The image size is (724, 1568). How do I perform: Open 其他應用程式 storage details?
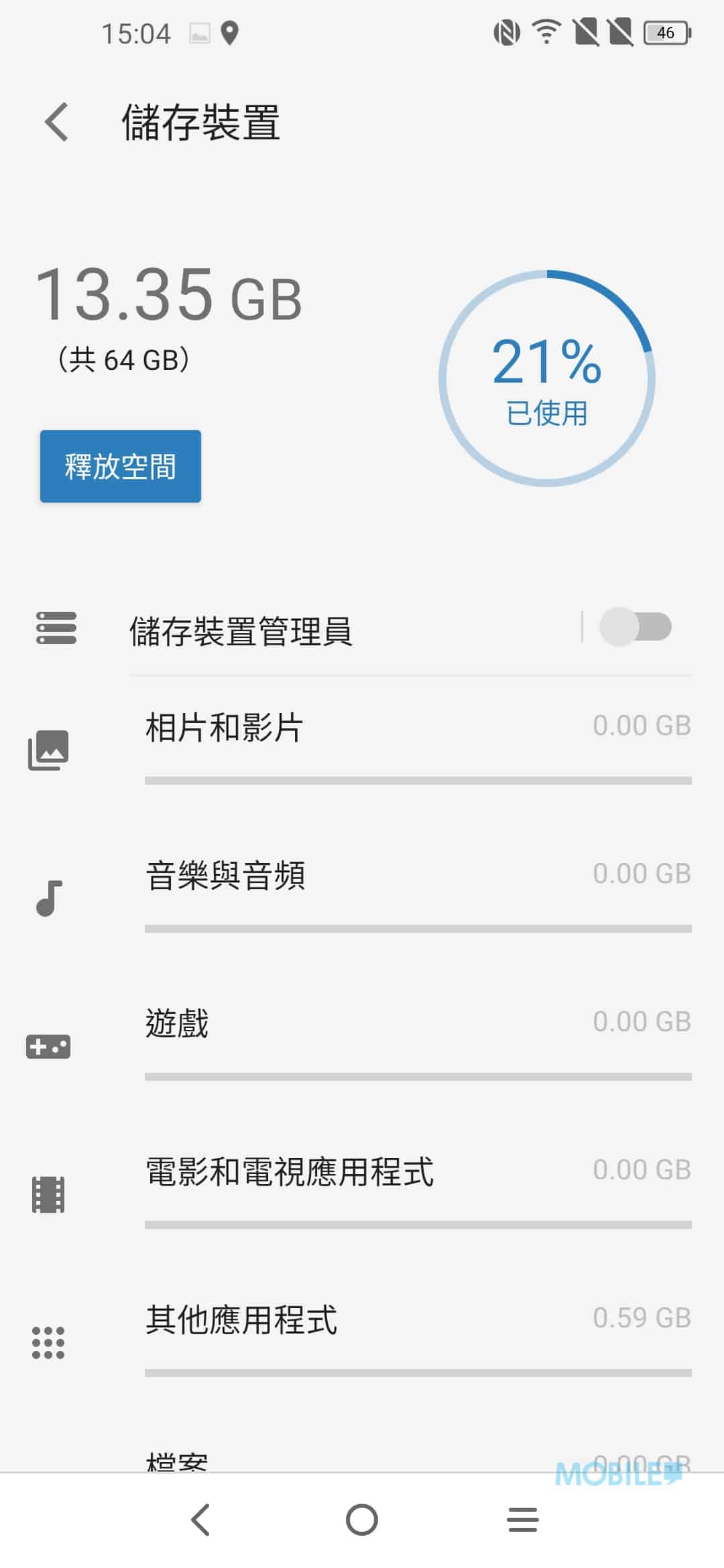pyautogui.click(x=362, y=1340)
